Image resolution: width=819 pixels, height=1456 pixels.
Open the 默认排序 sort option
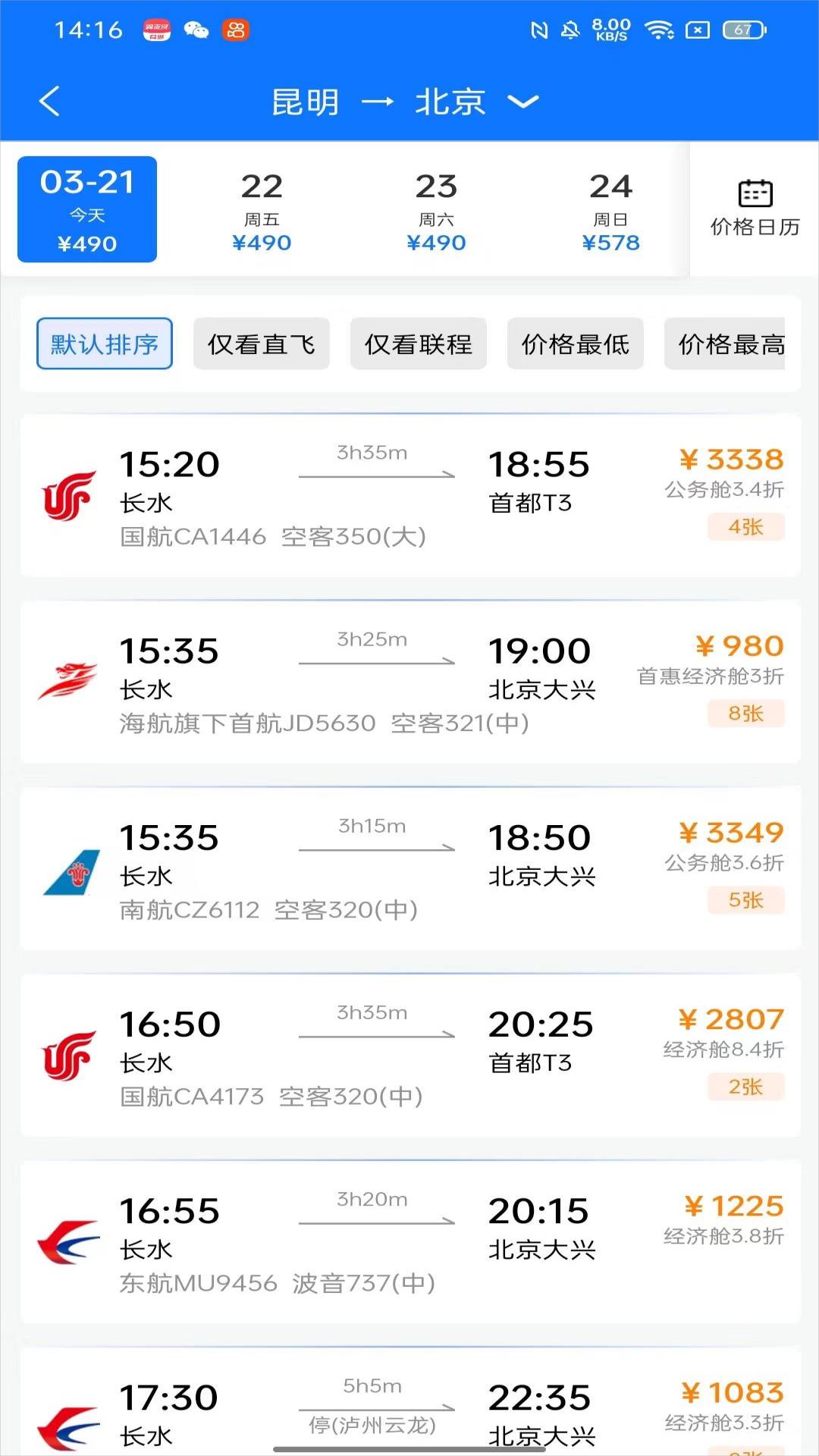click(104, 344)
